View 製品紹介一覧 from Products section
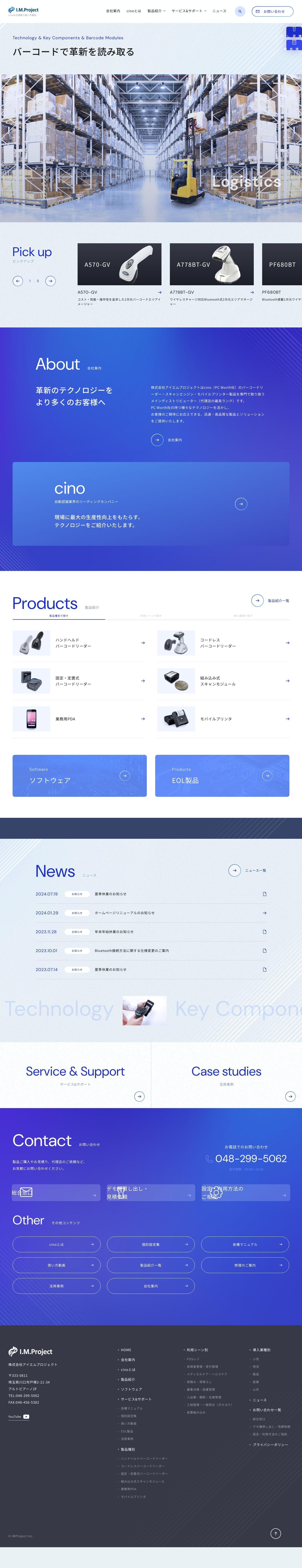The image size is (302, 1568). 258,600
